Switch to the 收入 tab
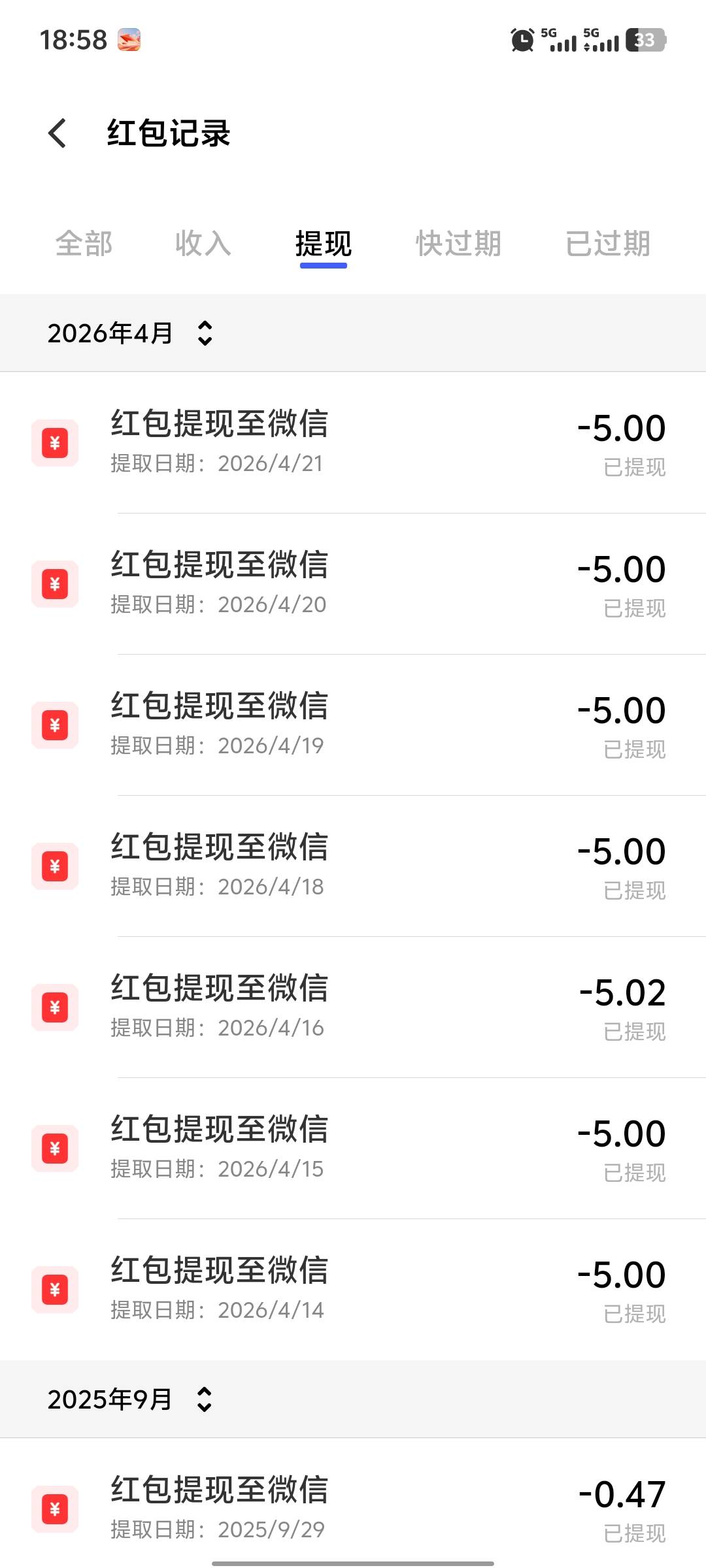The image size is (706, 1568). pos(203,244)
